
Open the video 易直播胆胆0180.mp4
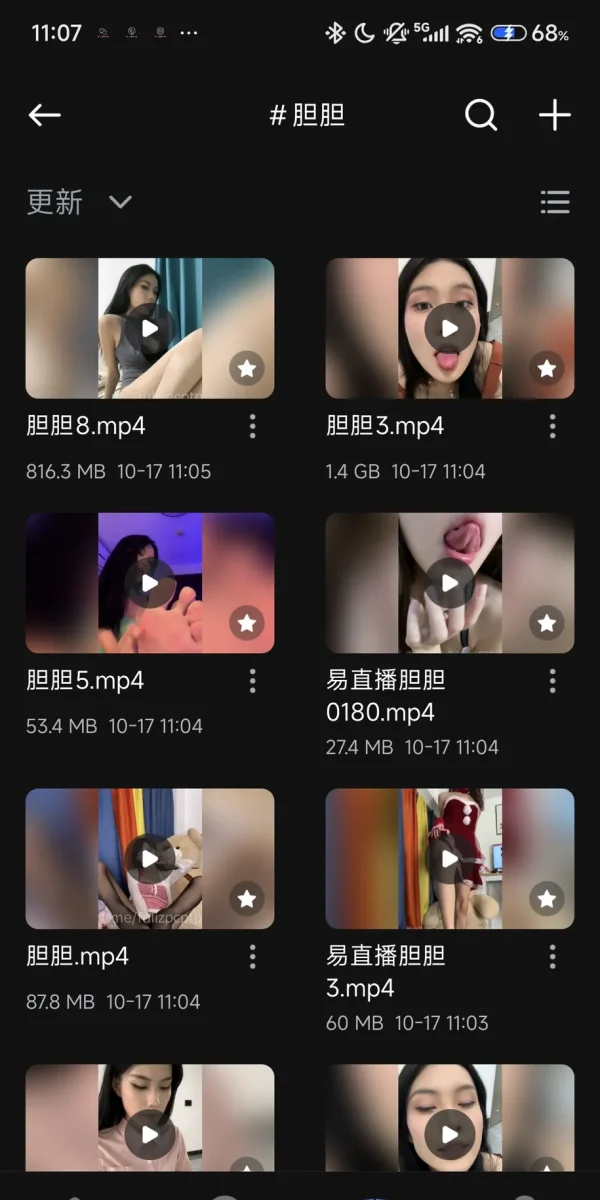pyautogui.click(x=450, y=583)
